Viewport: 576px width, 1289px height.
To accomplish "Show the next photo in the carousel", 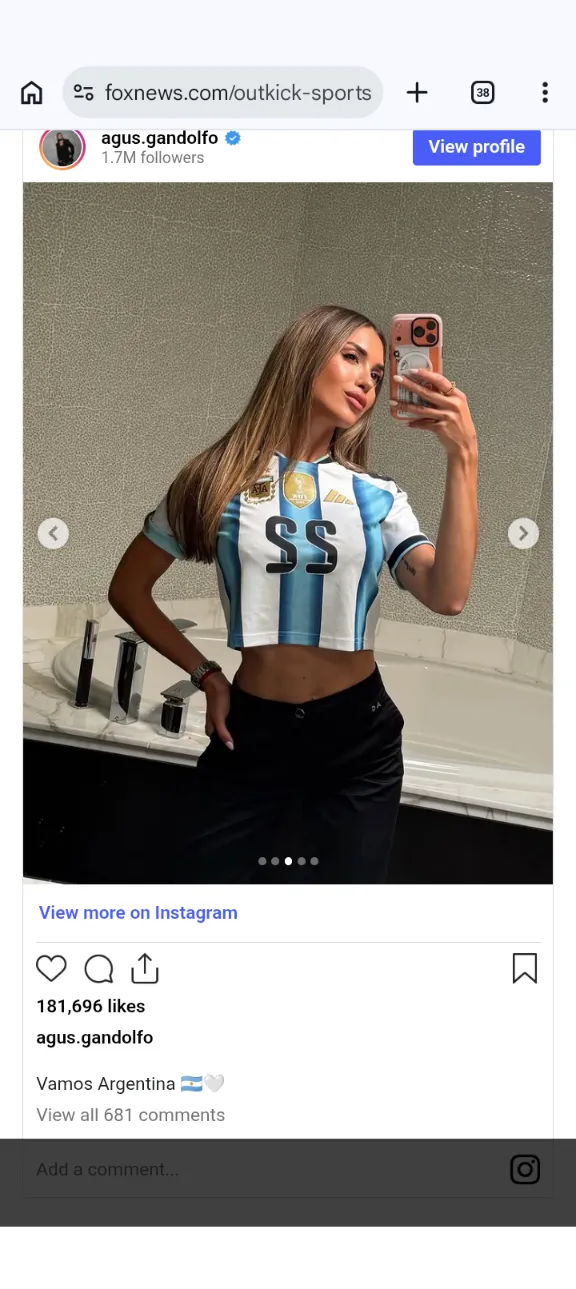I will tap(523, 534).
